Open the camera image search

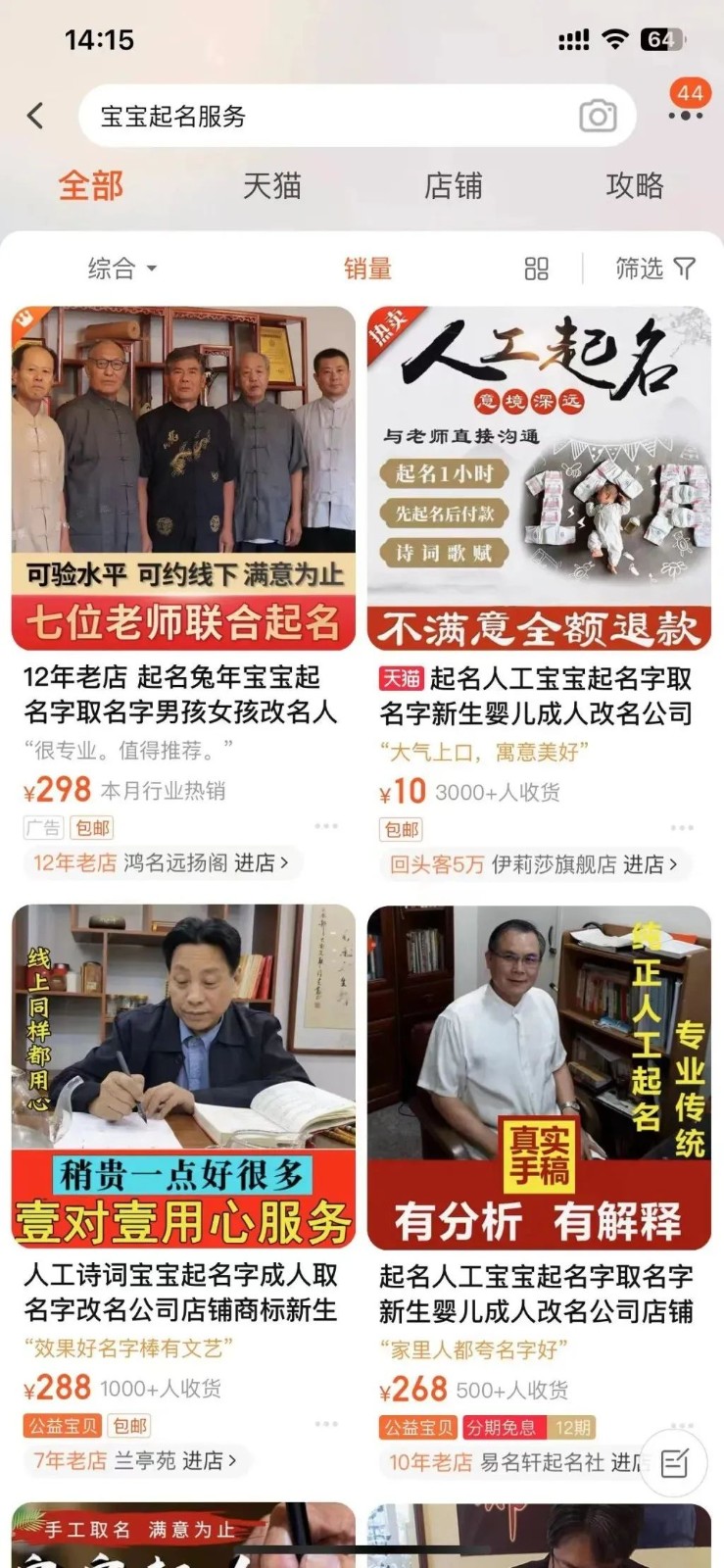598,116
